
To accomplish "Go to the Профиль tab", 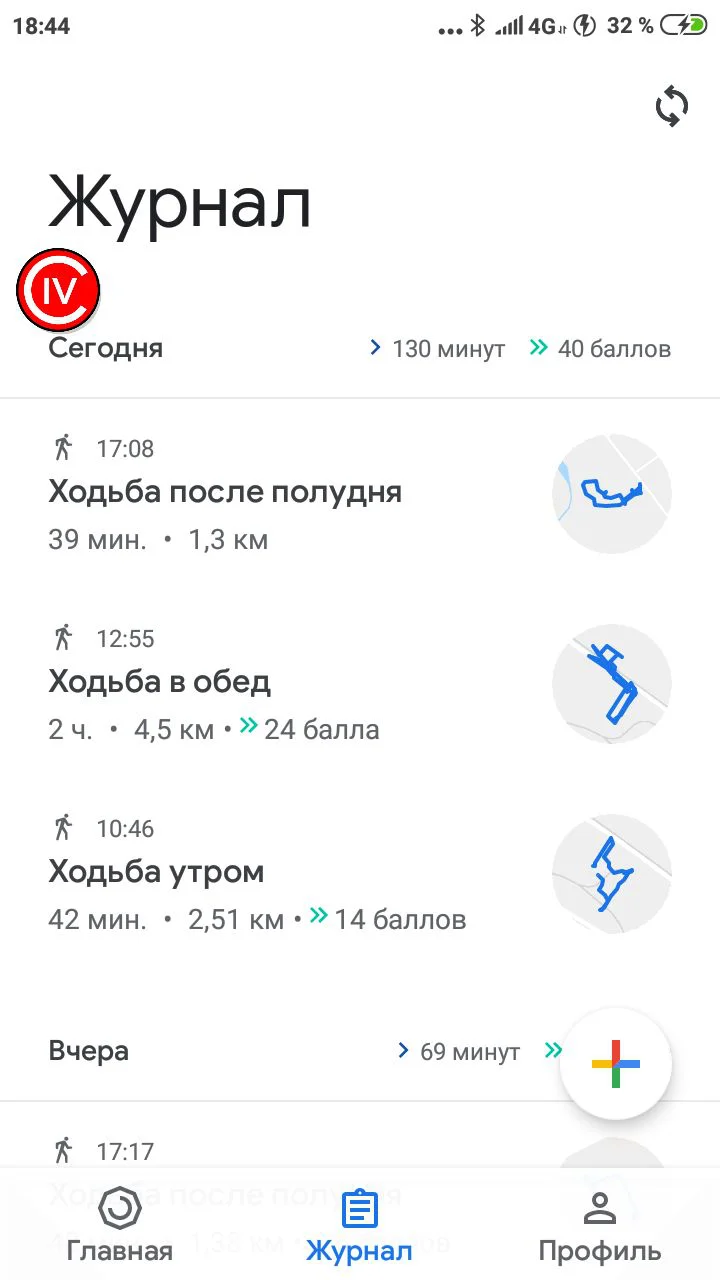I will click(599, 1226).
